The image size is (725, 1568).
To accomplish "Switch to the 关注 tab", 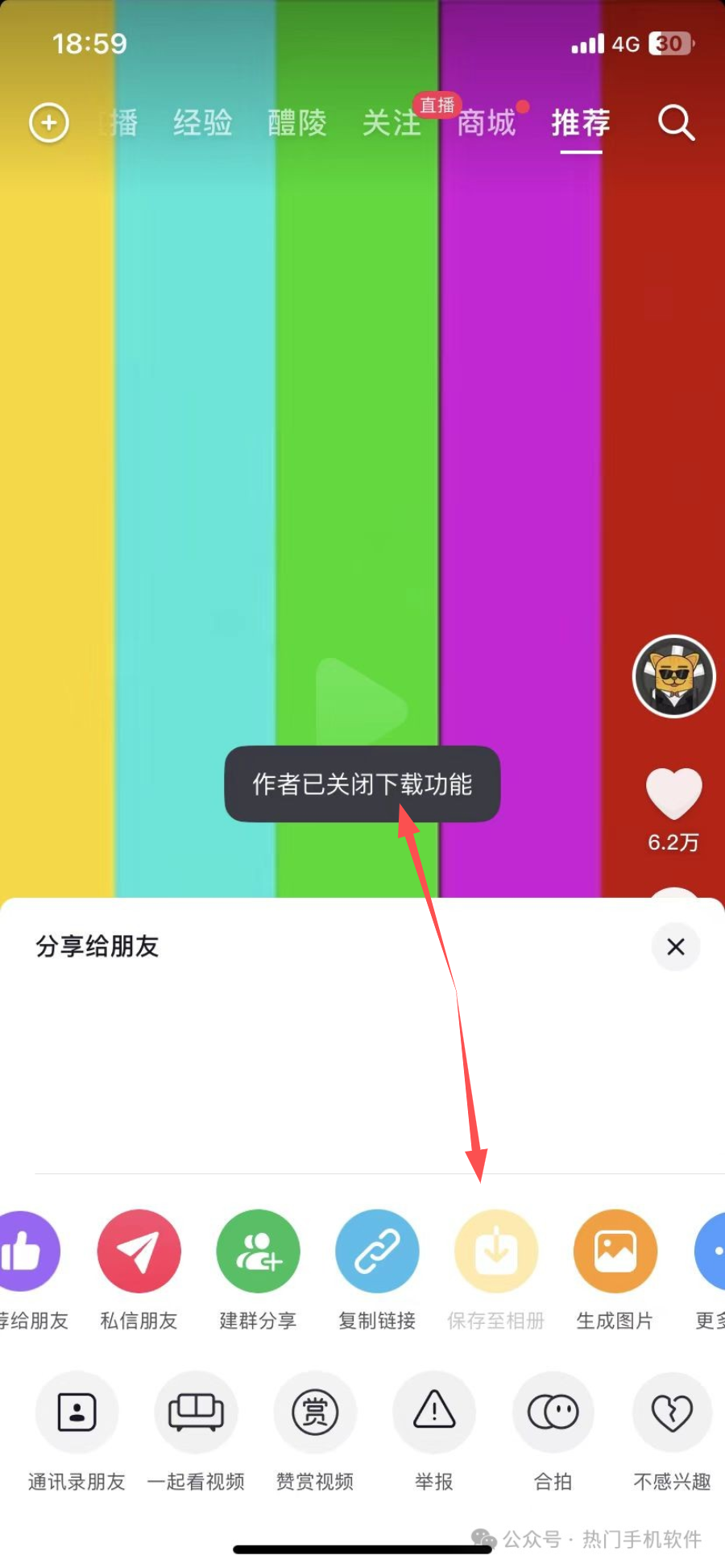I will (x=391, y=123).
